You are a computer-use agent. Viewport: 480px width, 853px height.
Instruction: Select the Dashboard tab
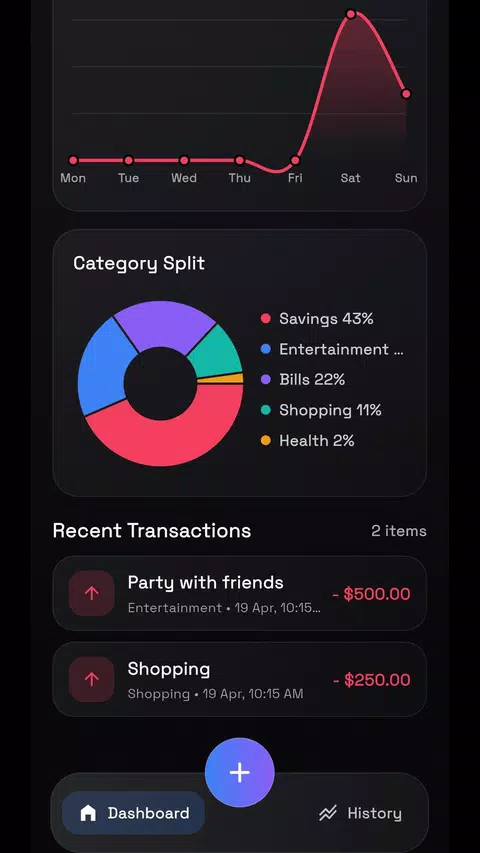pos(134,813)
